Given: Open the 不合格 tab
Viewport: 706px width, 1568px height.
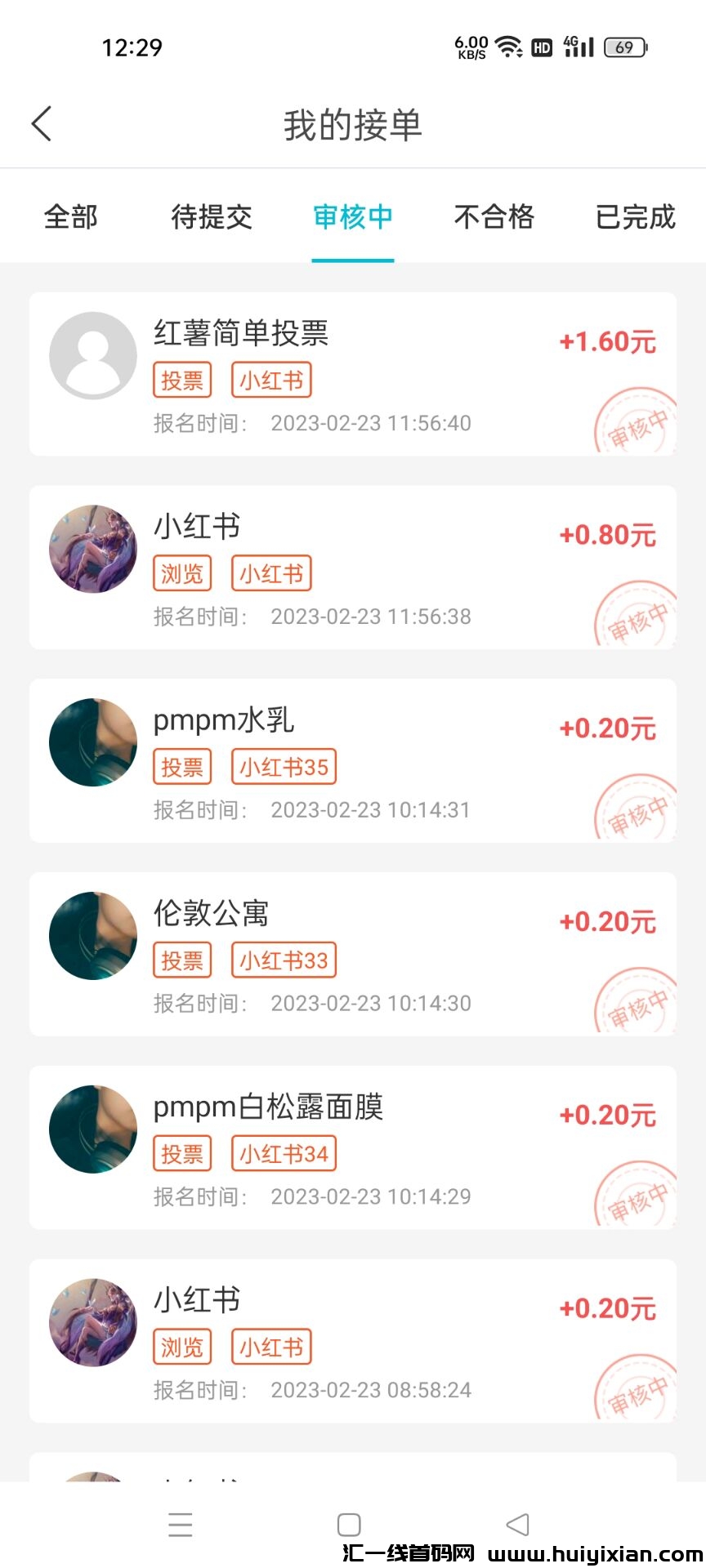Looking at the screenshot, I should click(494, 217).
